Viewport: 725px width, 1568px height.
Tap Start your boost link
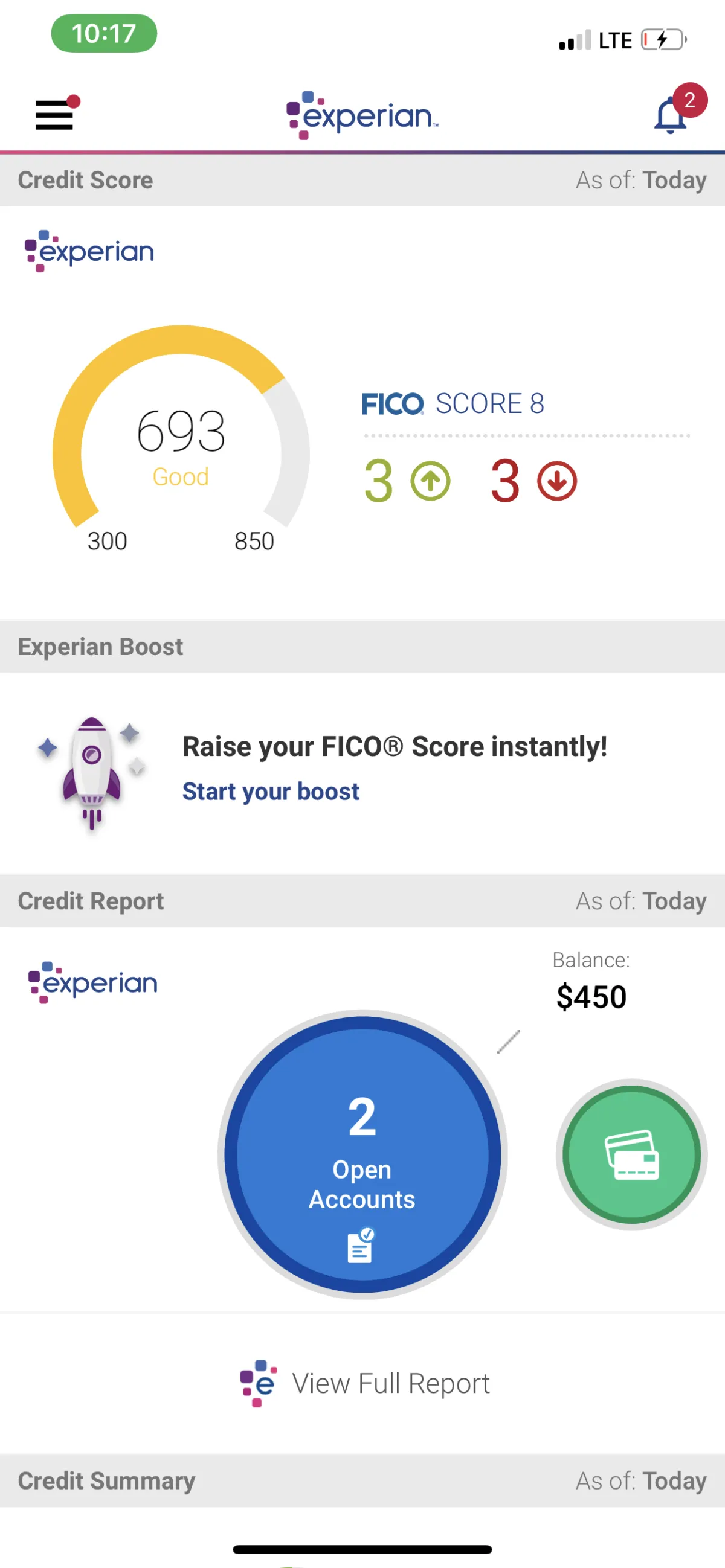(271, 792)
